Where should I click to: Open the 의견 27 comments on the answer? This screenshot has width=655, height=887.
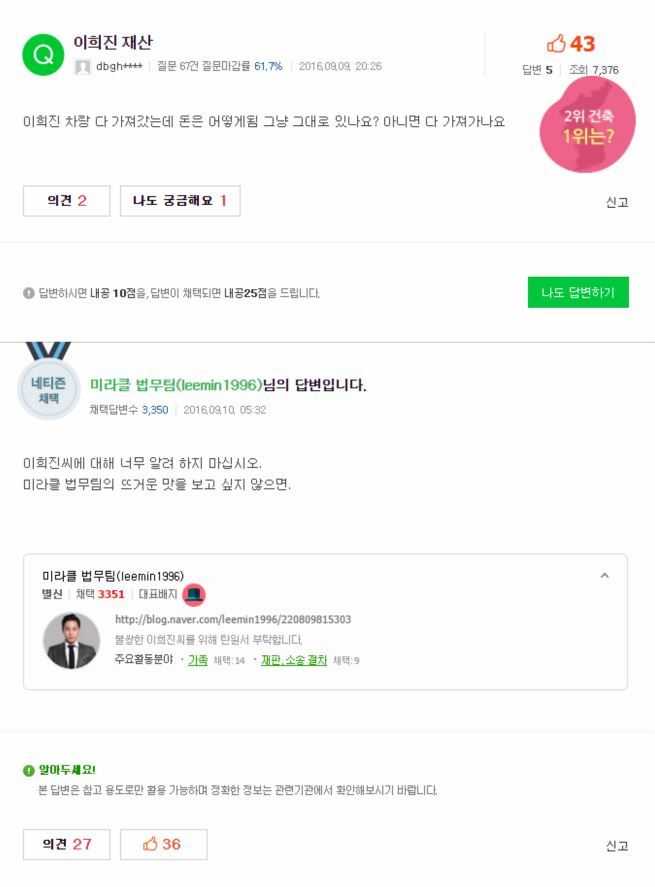[67, 844]
